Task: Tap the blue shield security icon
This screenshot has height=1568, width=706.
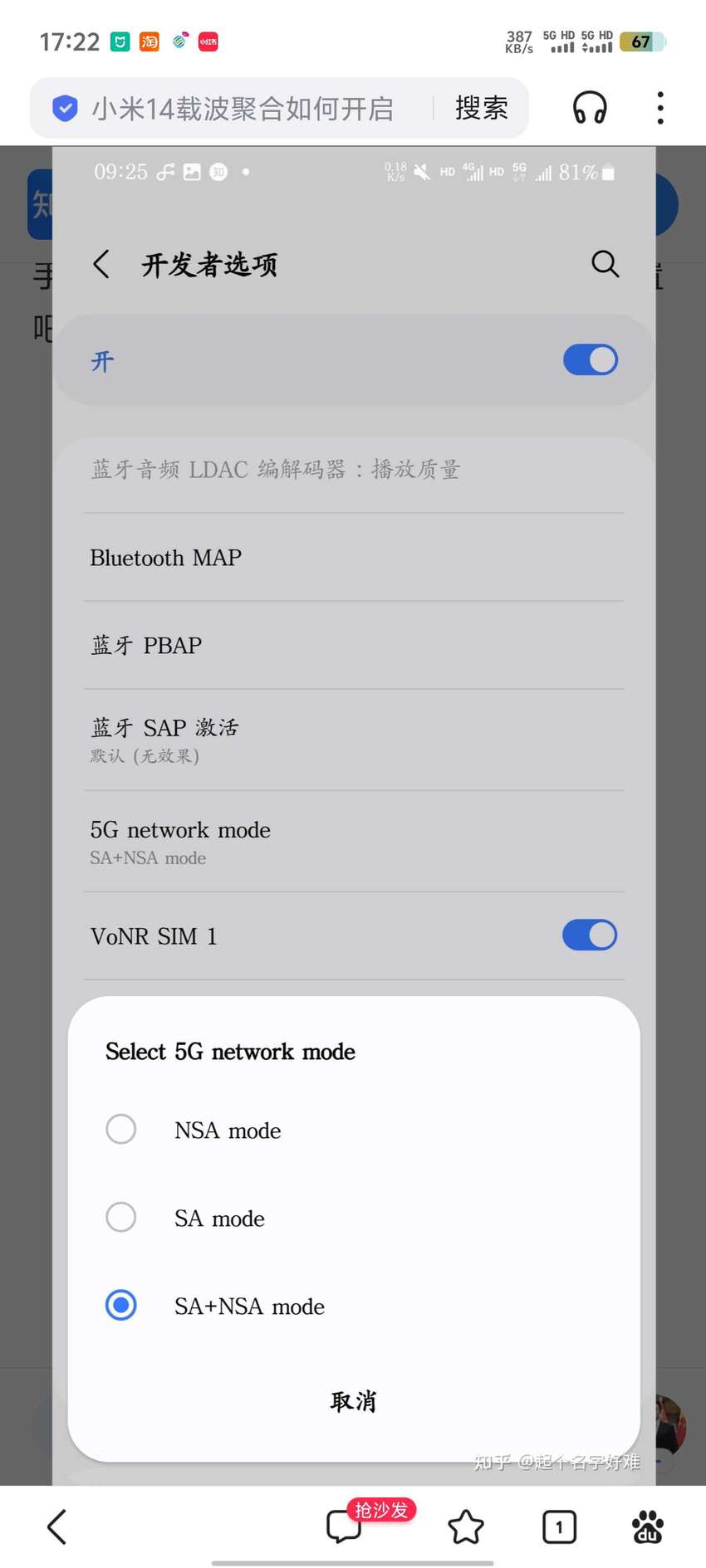Action: pyautogui.click(x=65, y=109)
